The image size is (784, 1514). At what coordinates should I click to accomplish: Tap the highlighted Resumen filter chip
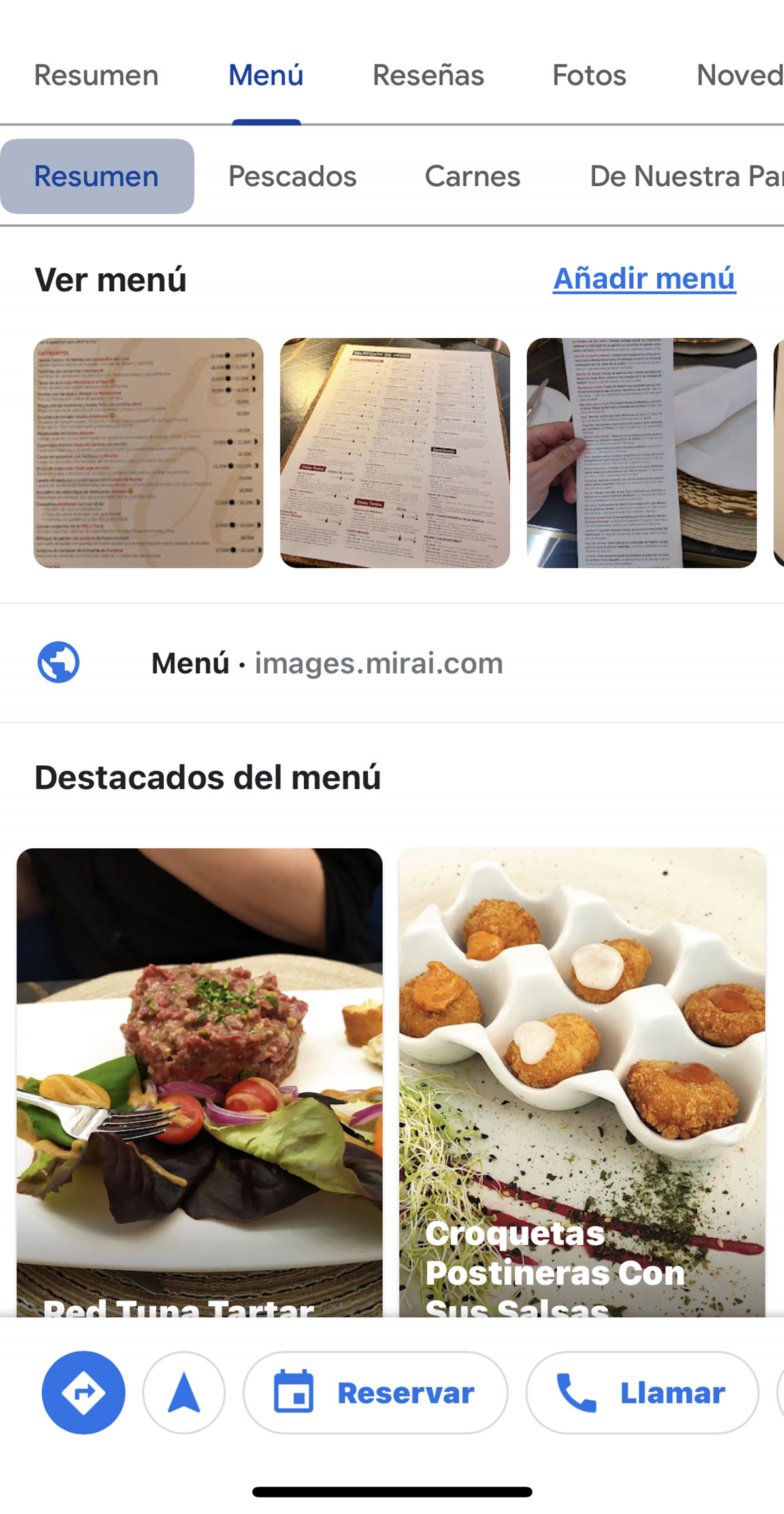(96, 175)
